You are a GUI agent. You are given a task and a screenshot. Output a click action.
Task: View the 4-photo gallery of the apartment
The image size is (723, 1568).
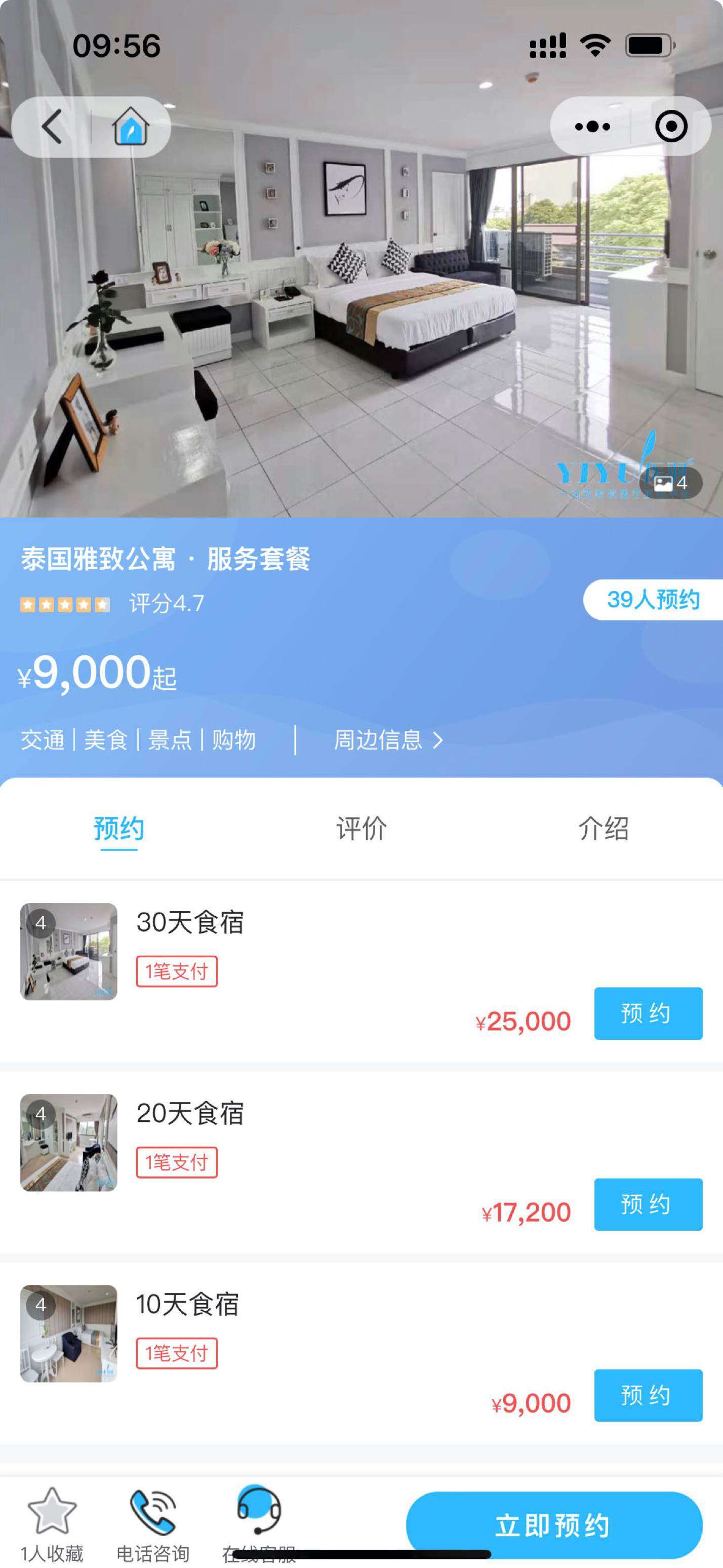[x=671, y=483]
